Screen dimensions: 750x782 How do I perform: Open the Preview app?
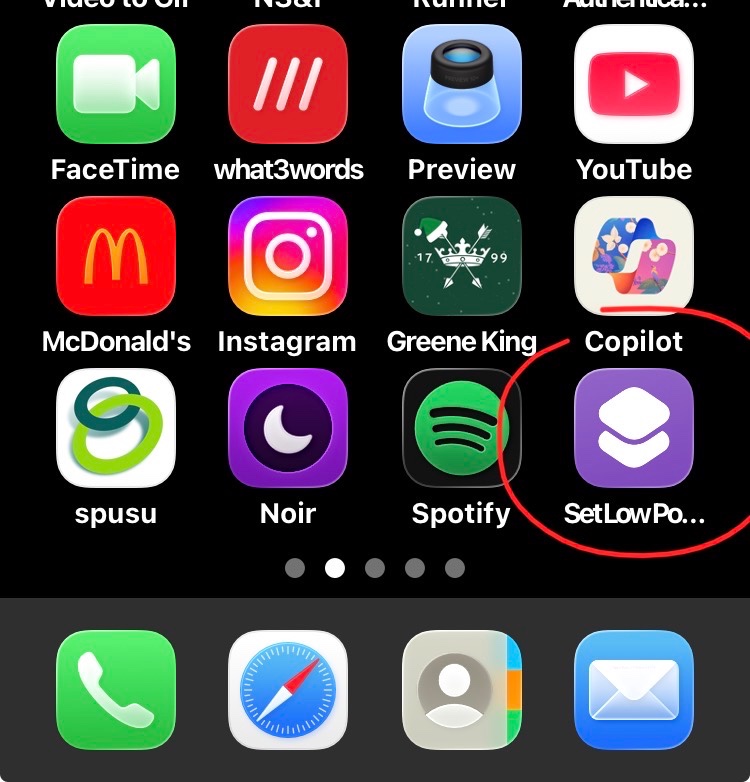(x=461, y=85)
